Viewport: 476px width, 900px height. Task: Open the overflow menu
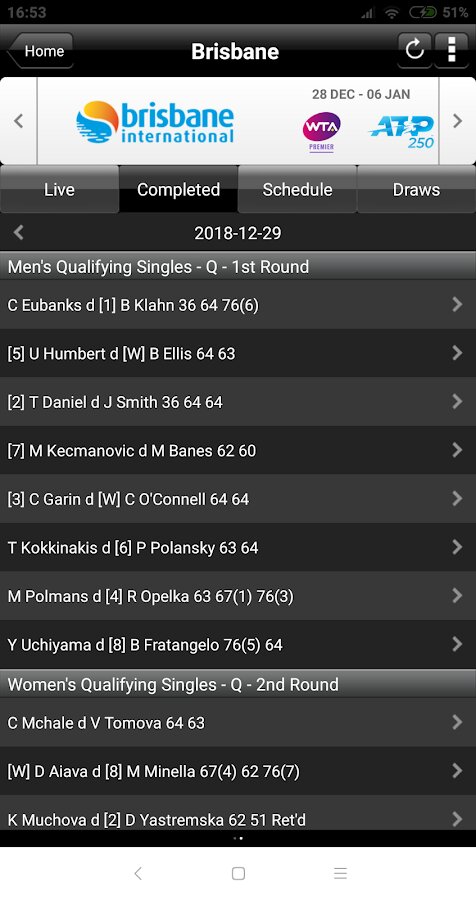(452, 51)
